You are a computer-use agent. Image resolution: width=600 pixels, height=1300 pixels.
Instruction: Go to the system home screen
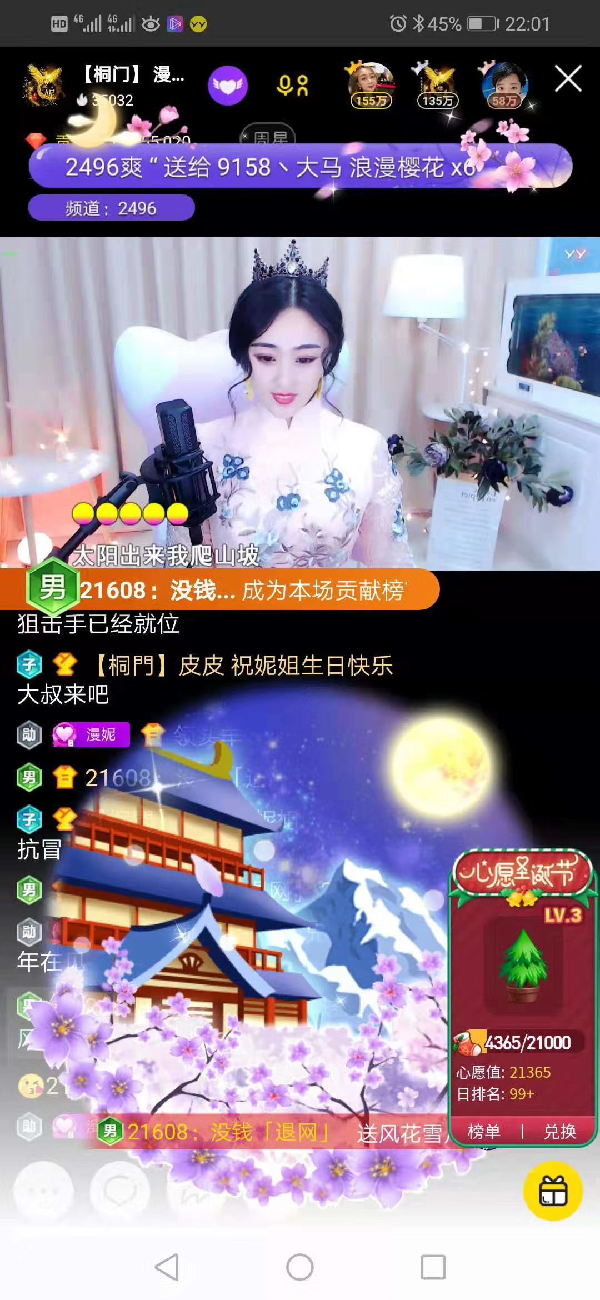click(300, 1267)
